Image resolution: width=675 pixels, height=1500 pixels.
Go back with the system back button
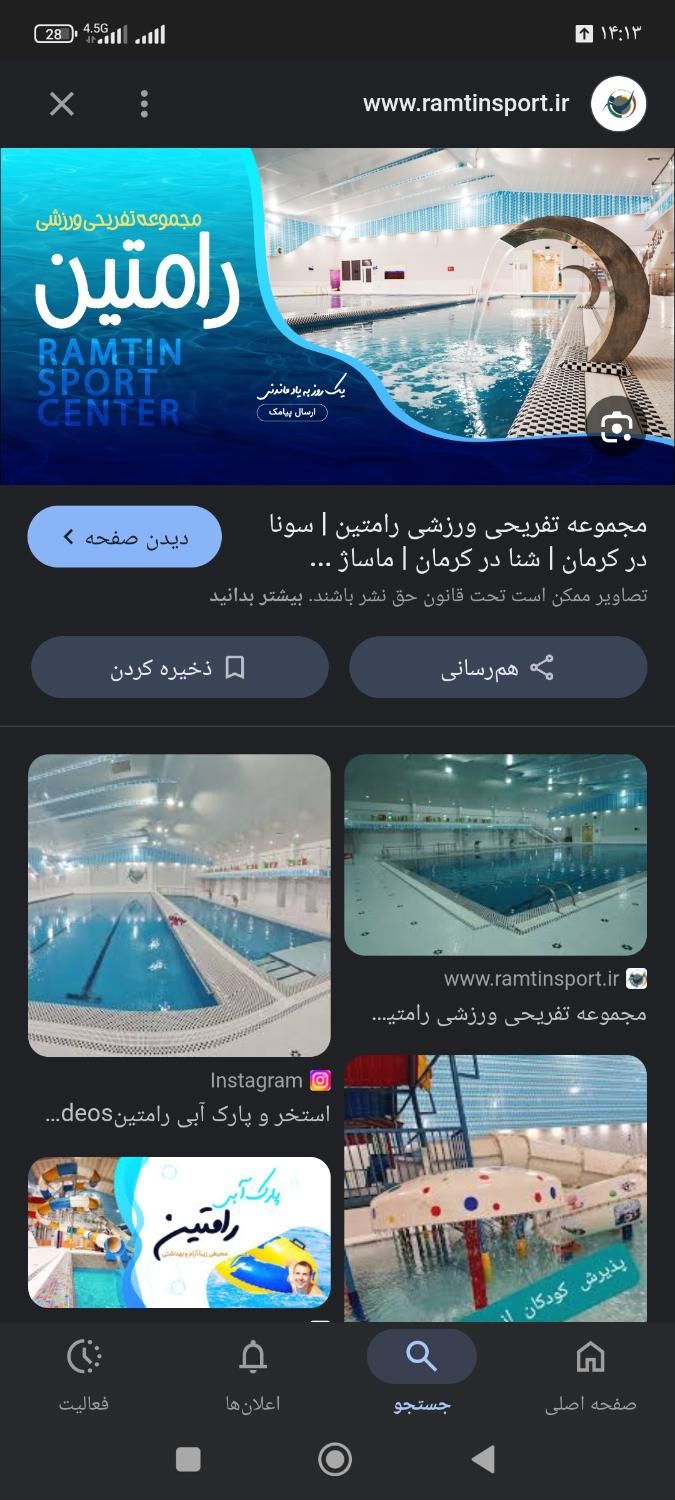[483, 1460]
